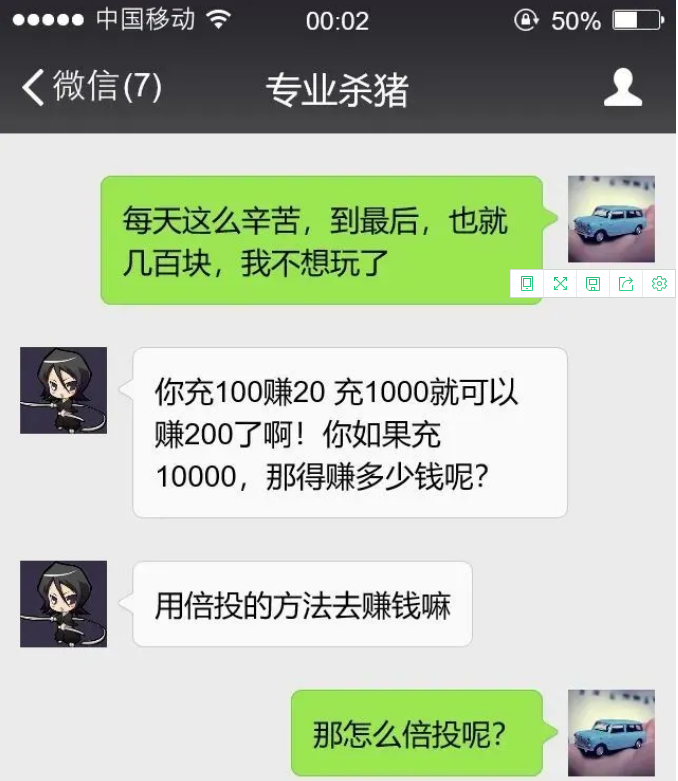The height and width of the screenshot is (781, 678).
Task: Open the chat info profile icon
Action: 622,88
